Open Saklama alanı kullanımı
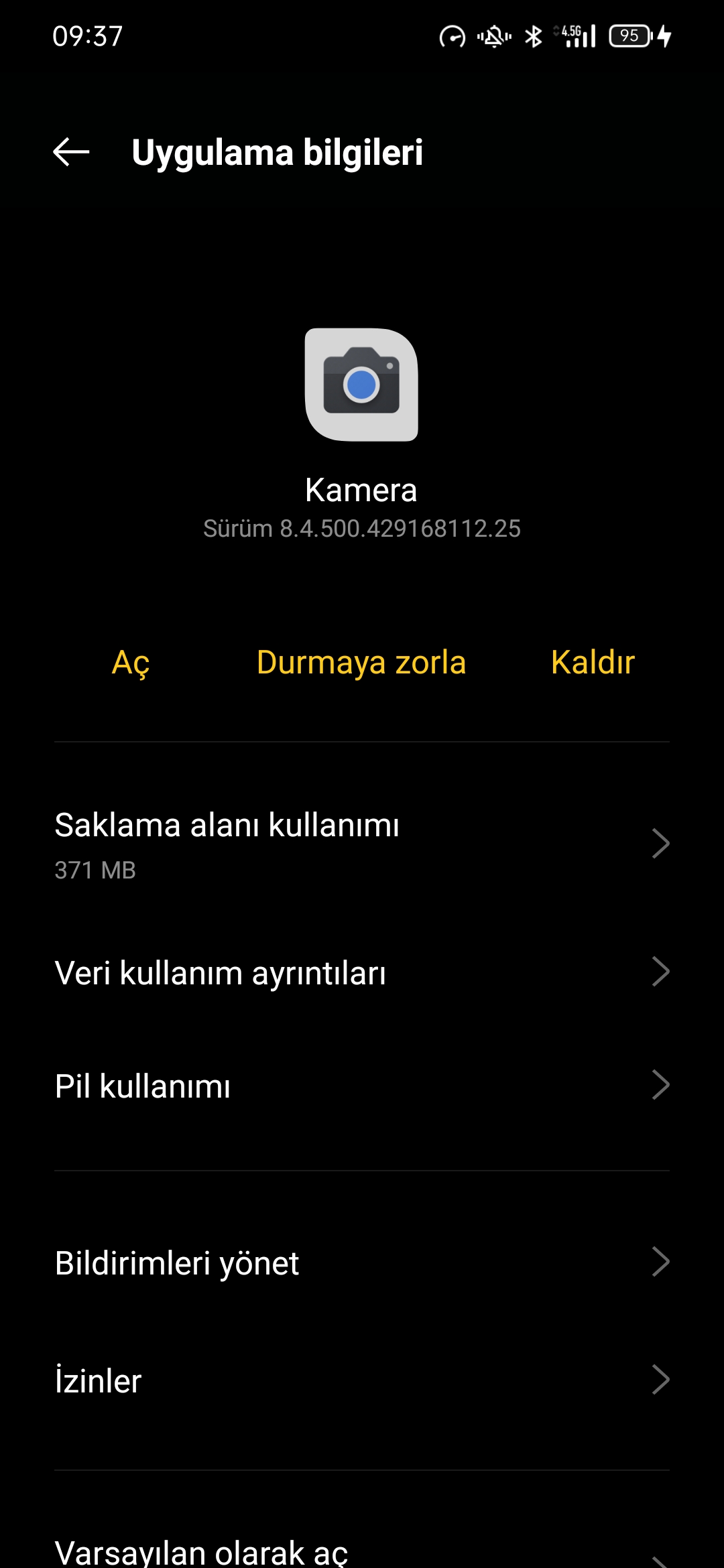 pos(362,844)
